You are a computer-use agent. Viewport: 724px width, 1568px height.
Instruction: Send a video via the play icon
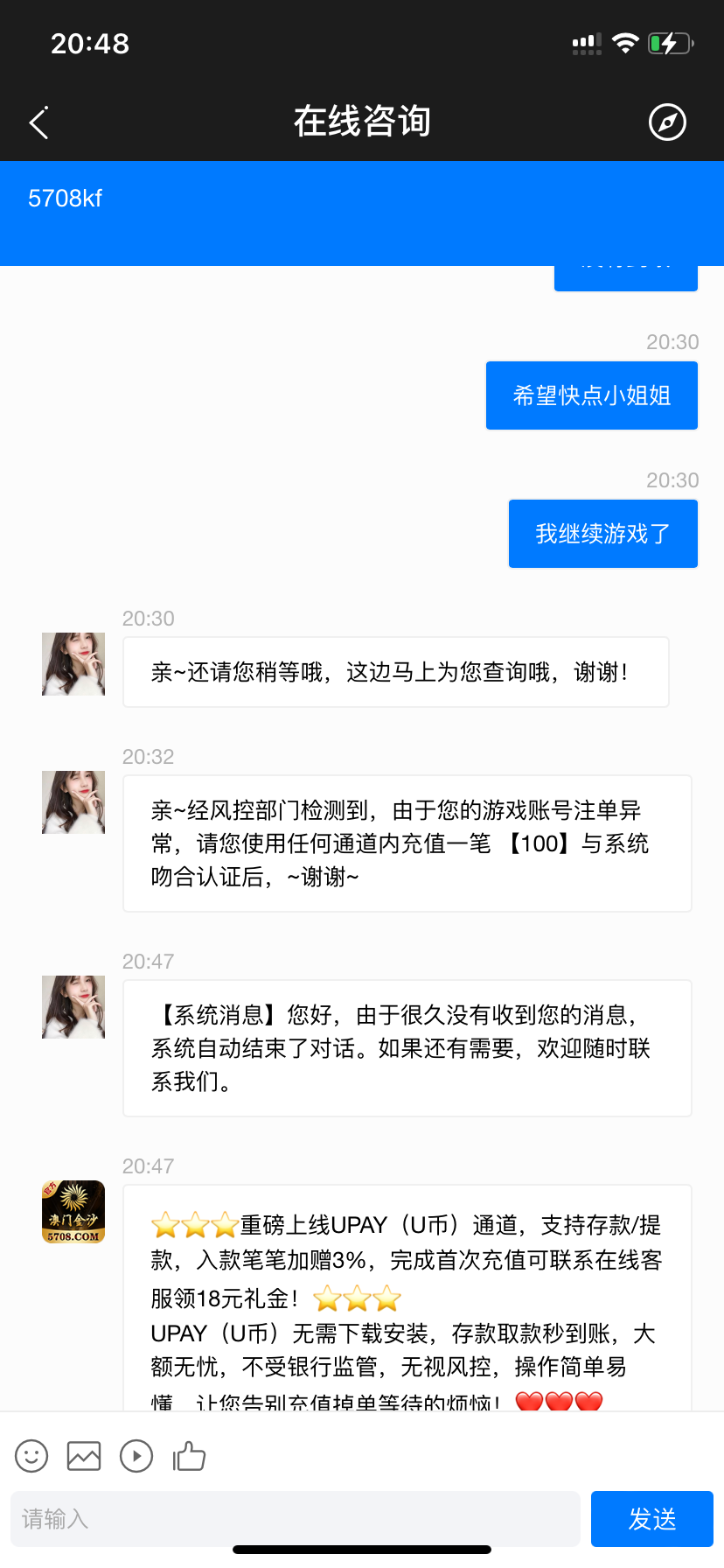click(136, 1456)
